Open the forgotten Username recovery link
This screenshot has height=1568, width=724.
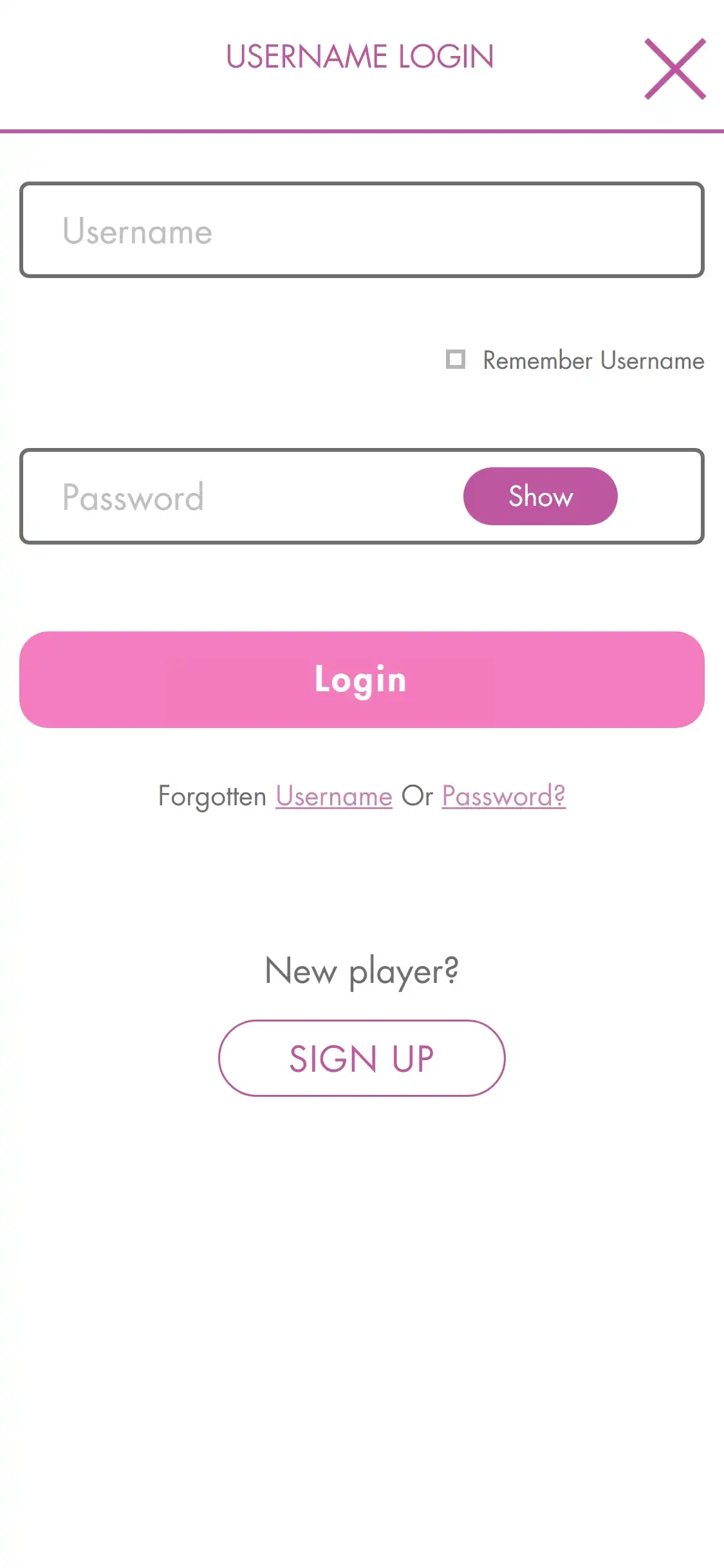(333, 796)
